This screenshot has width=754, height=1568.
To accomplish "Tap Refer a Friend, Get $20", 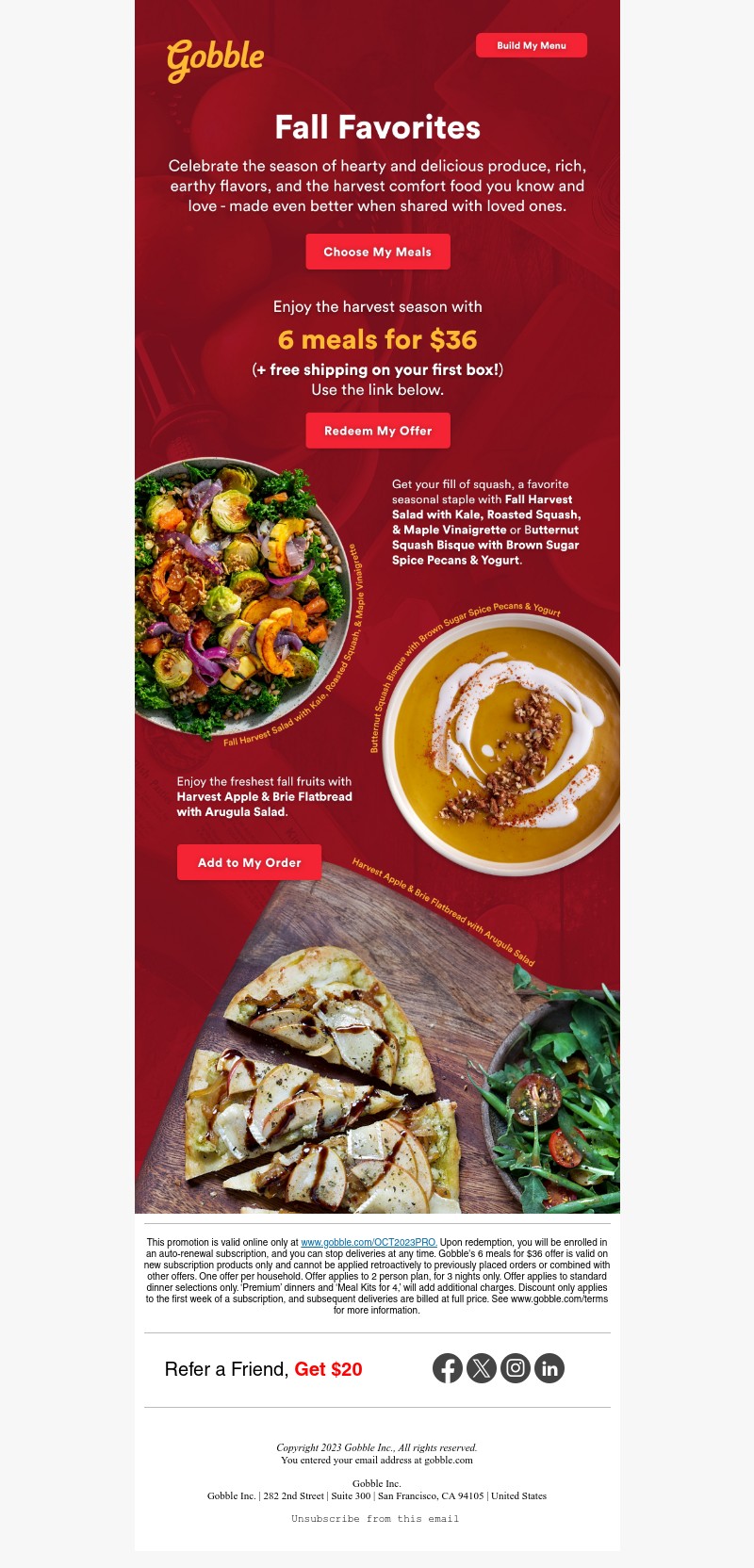I will coord(263,1369).
